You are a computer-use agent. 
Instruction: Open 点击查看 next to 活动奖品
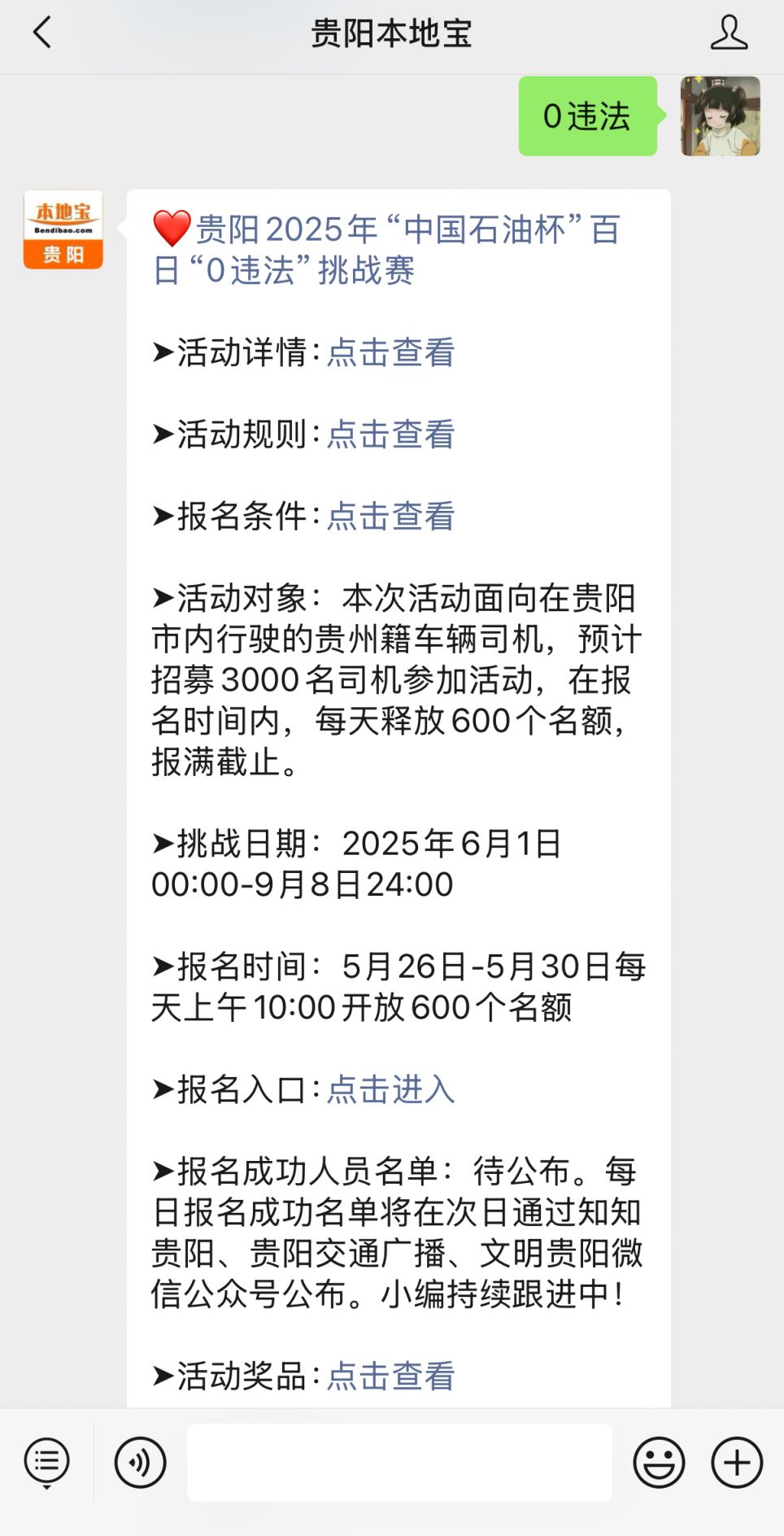(391, 1376)
